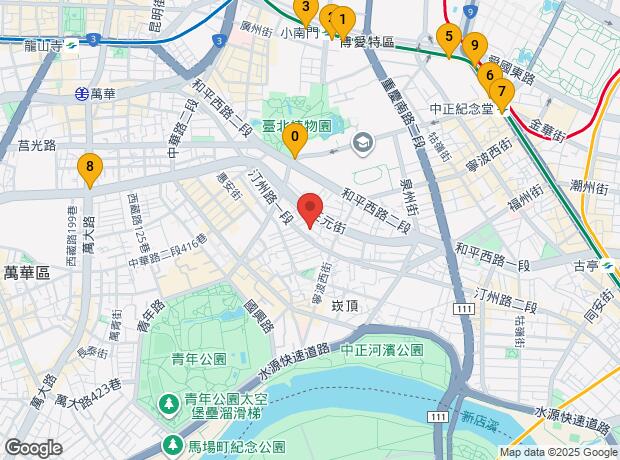Select the red location pin
Image resolution: width=620 pixels, height=460 pixels.
(x=310, y=209)
